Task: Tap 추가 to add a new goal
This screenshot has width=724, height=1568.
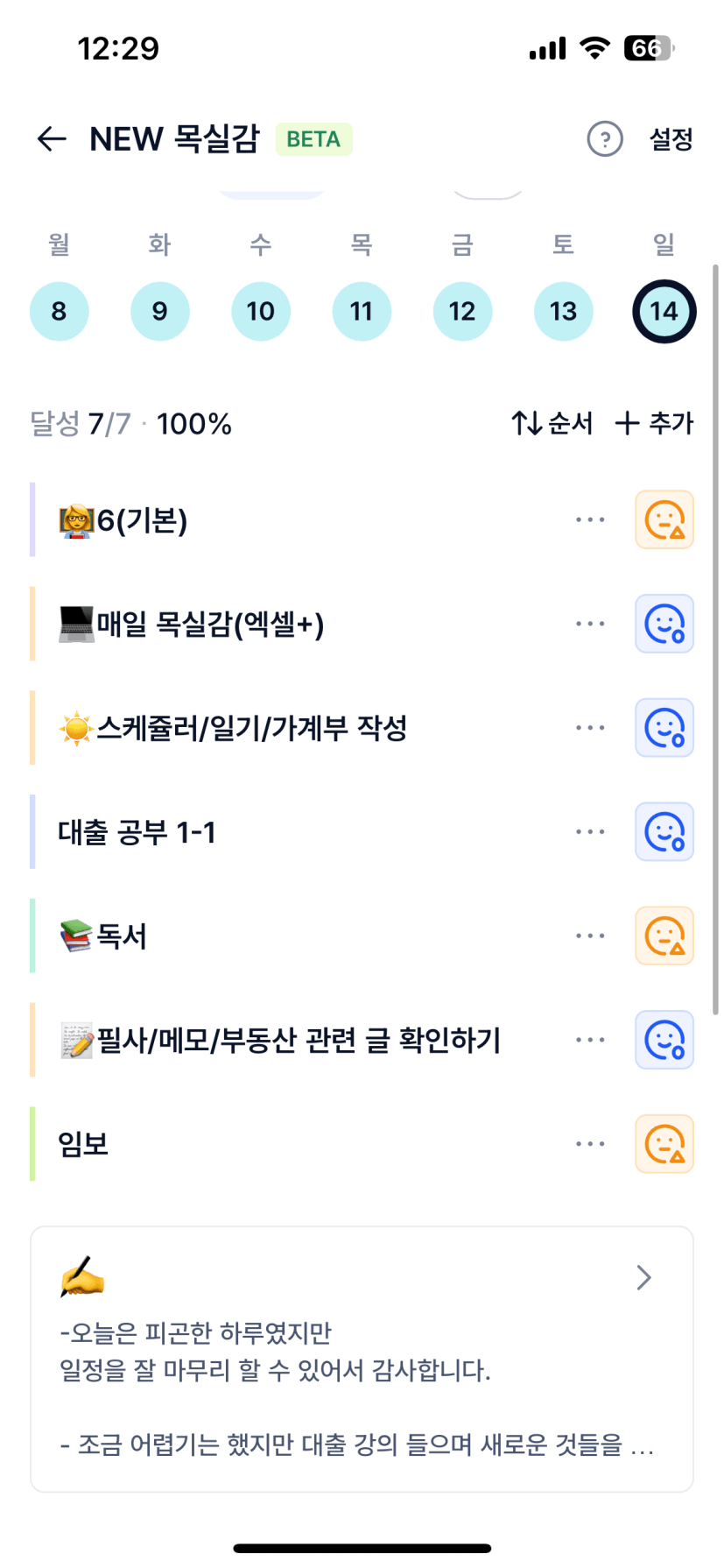Action: pyautogui.click(x=654, y=423)
